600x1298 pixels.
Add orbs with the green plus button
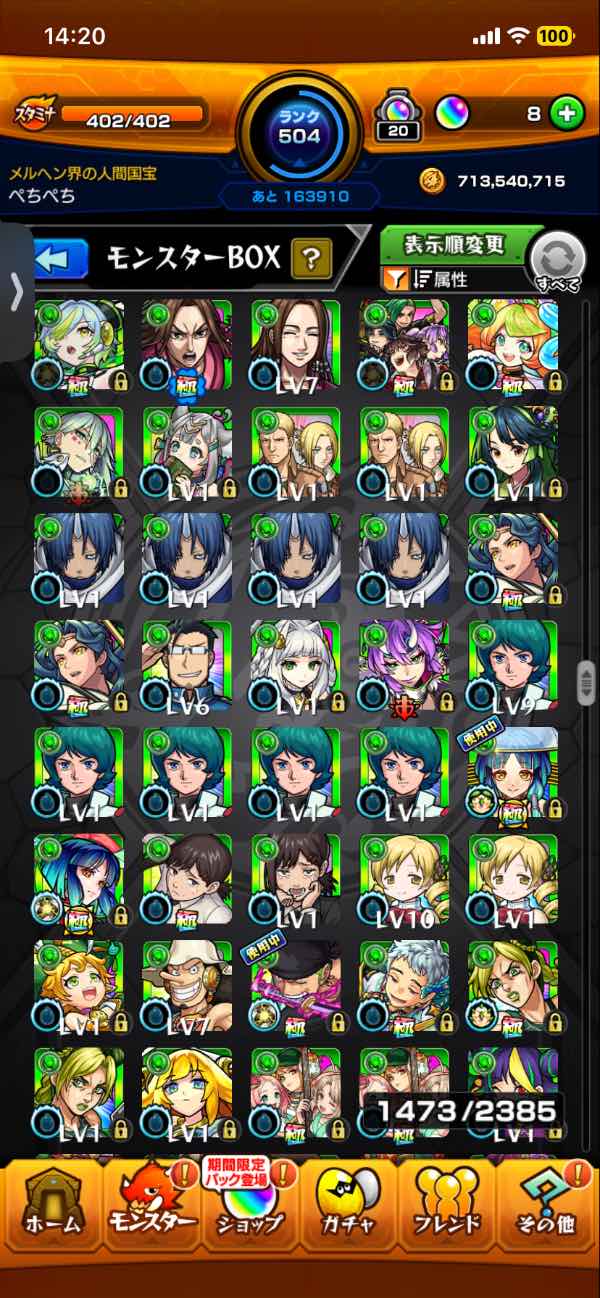pos(567,114)
